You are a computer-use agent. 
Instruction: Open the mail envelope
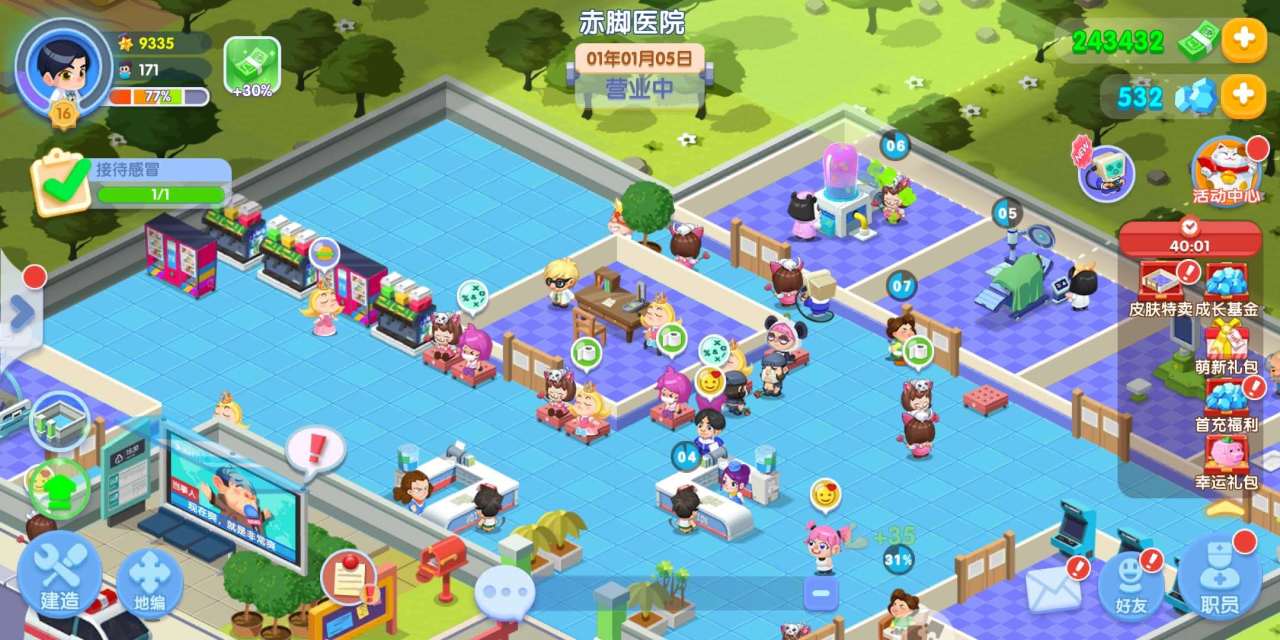click(x=1054, y=590)
